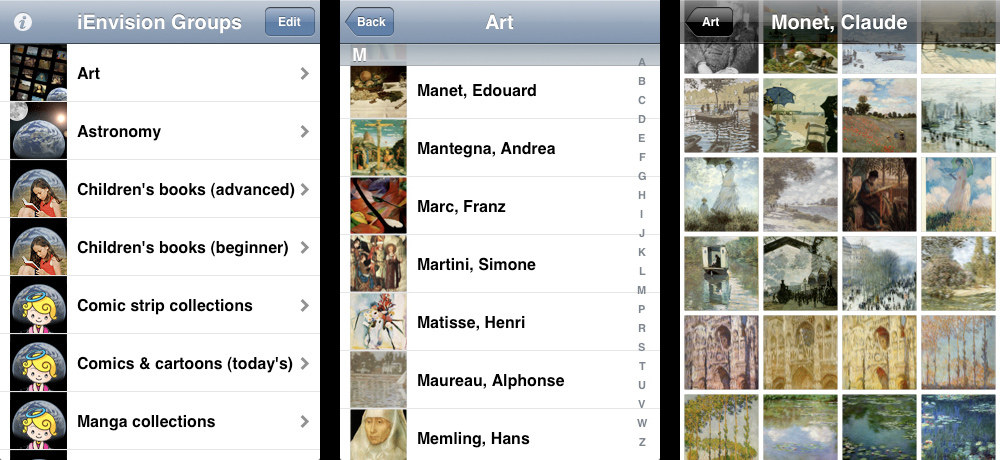Go back from the Art list

(x=369, y=22)
